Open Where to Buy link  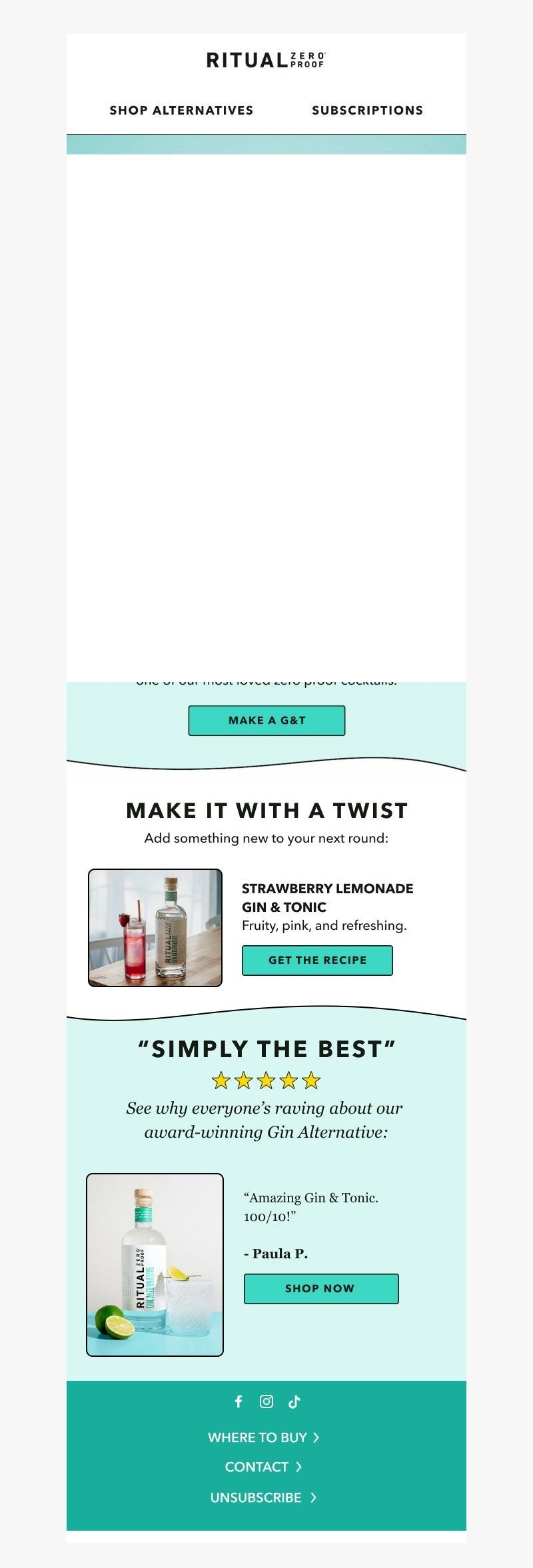(264, 1437)
